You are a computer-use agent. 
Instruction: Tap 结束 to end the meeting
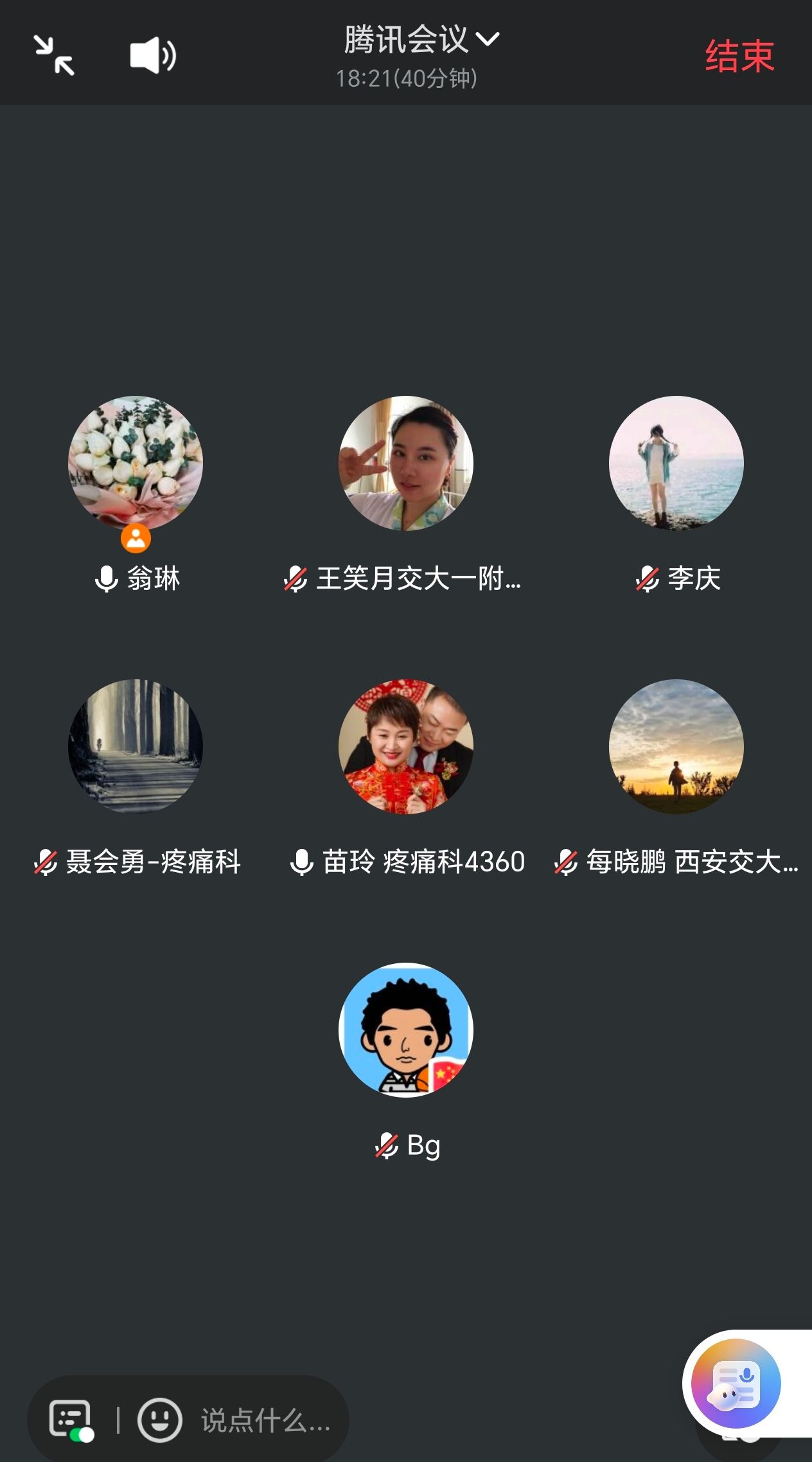pyautogui.click(x=739, y=56)
